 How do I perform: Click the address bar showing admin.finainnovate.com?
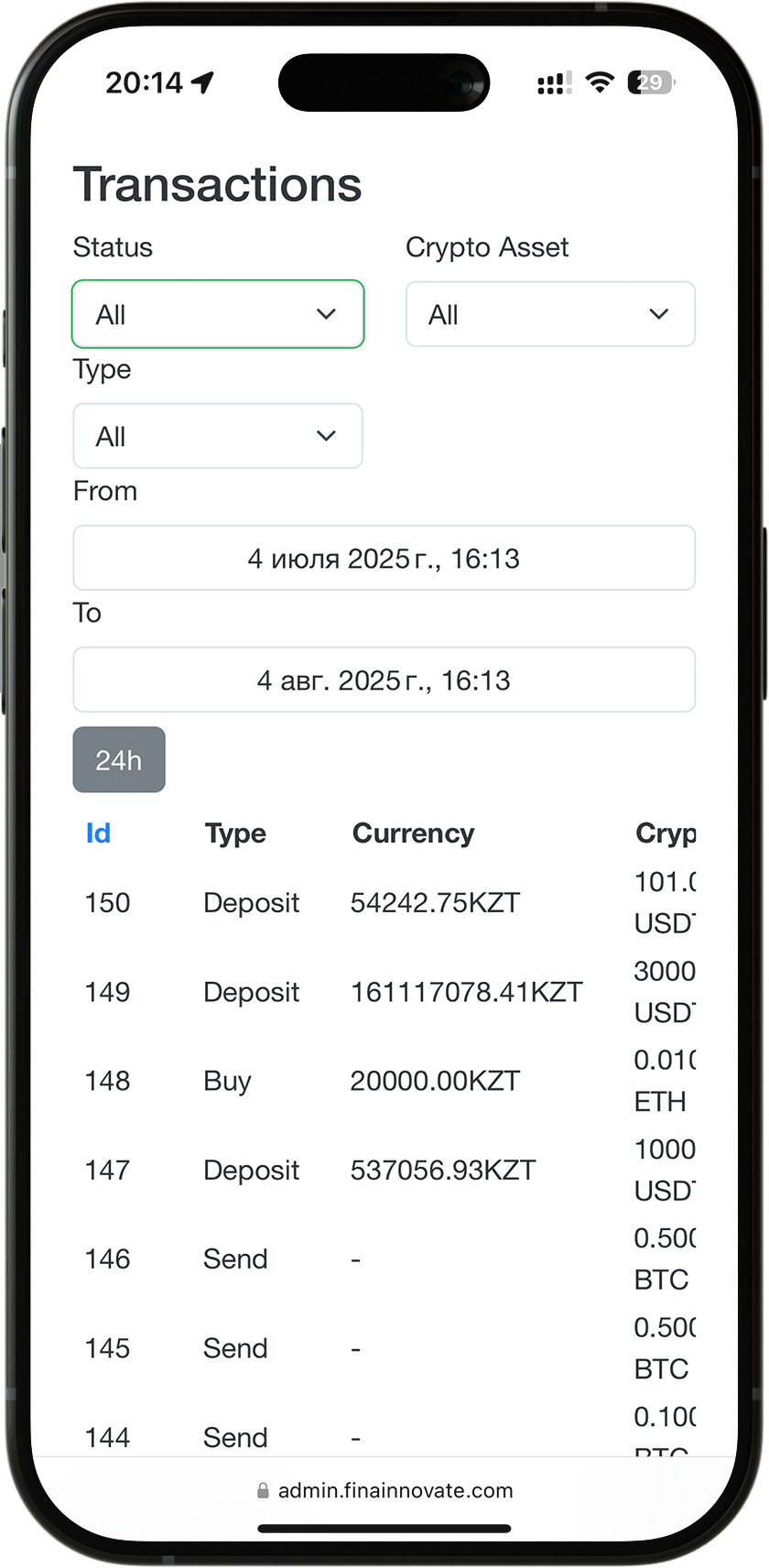pyautogui.click(x=384, y=1490)
